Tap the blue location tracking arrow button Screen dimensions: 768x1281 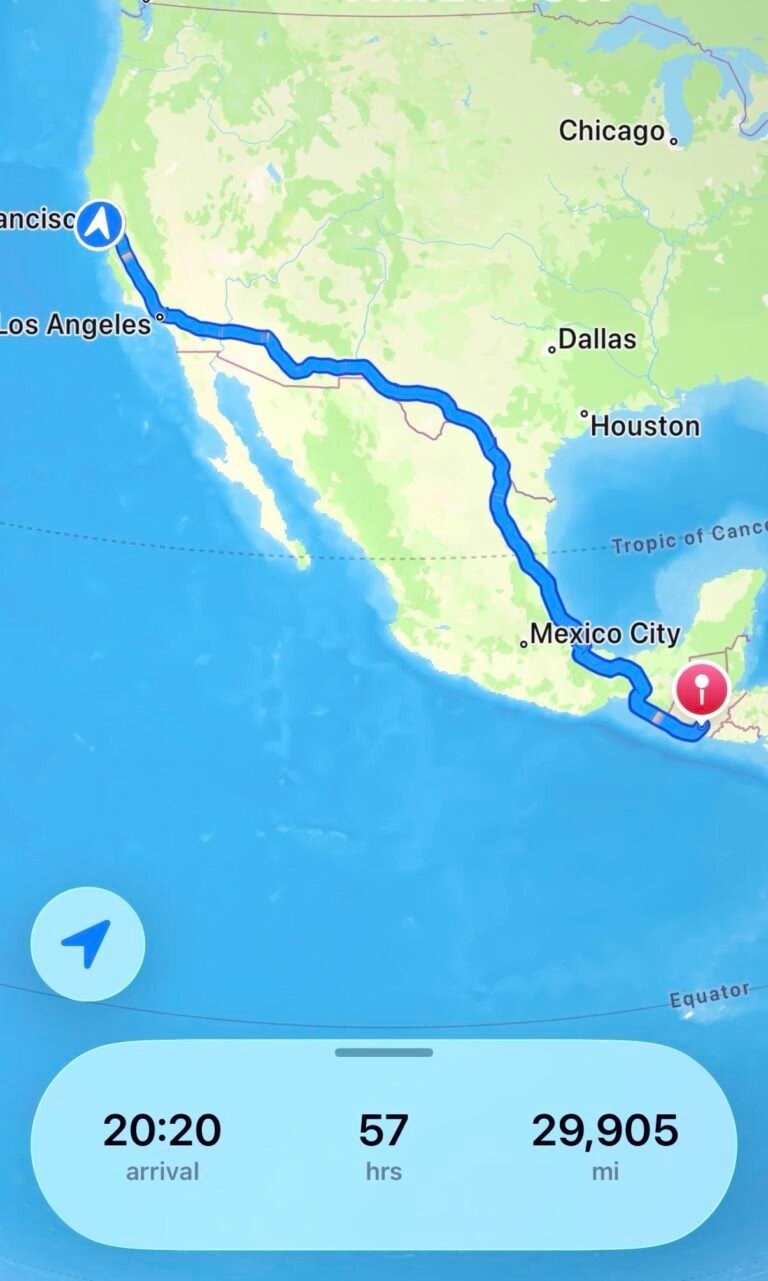[x=87, y=944]
